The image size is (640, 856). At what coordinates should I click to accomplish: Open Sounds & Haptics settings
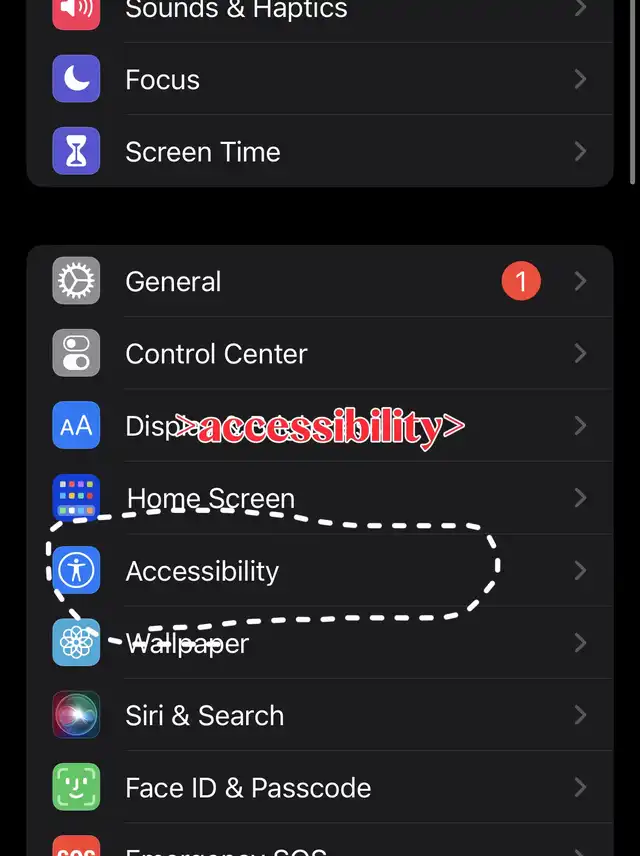tap(236, 12)
